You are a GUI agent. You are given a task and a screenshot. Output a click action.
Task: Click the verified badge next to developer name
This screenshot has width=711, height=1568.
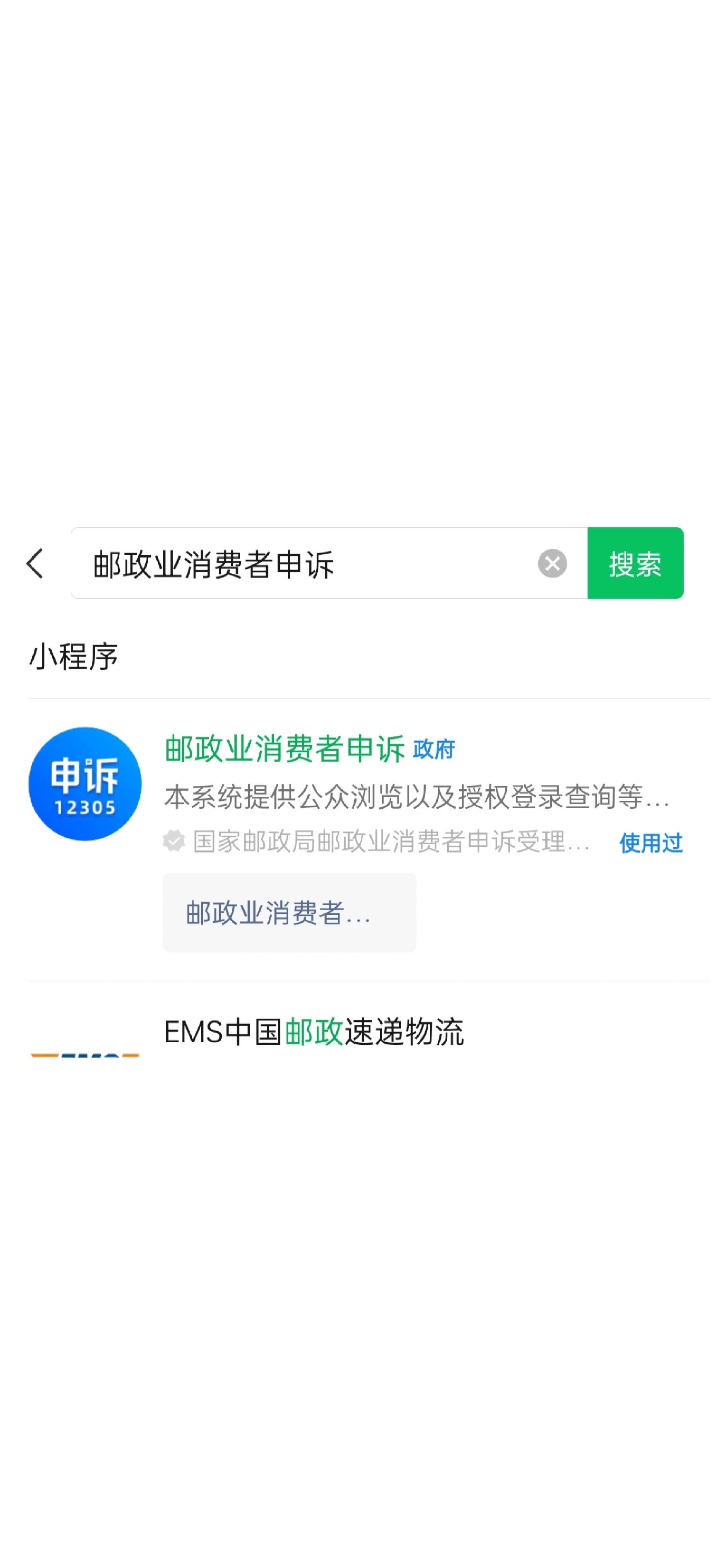point(174,841)
